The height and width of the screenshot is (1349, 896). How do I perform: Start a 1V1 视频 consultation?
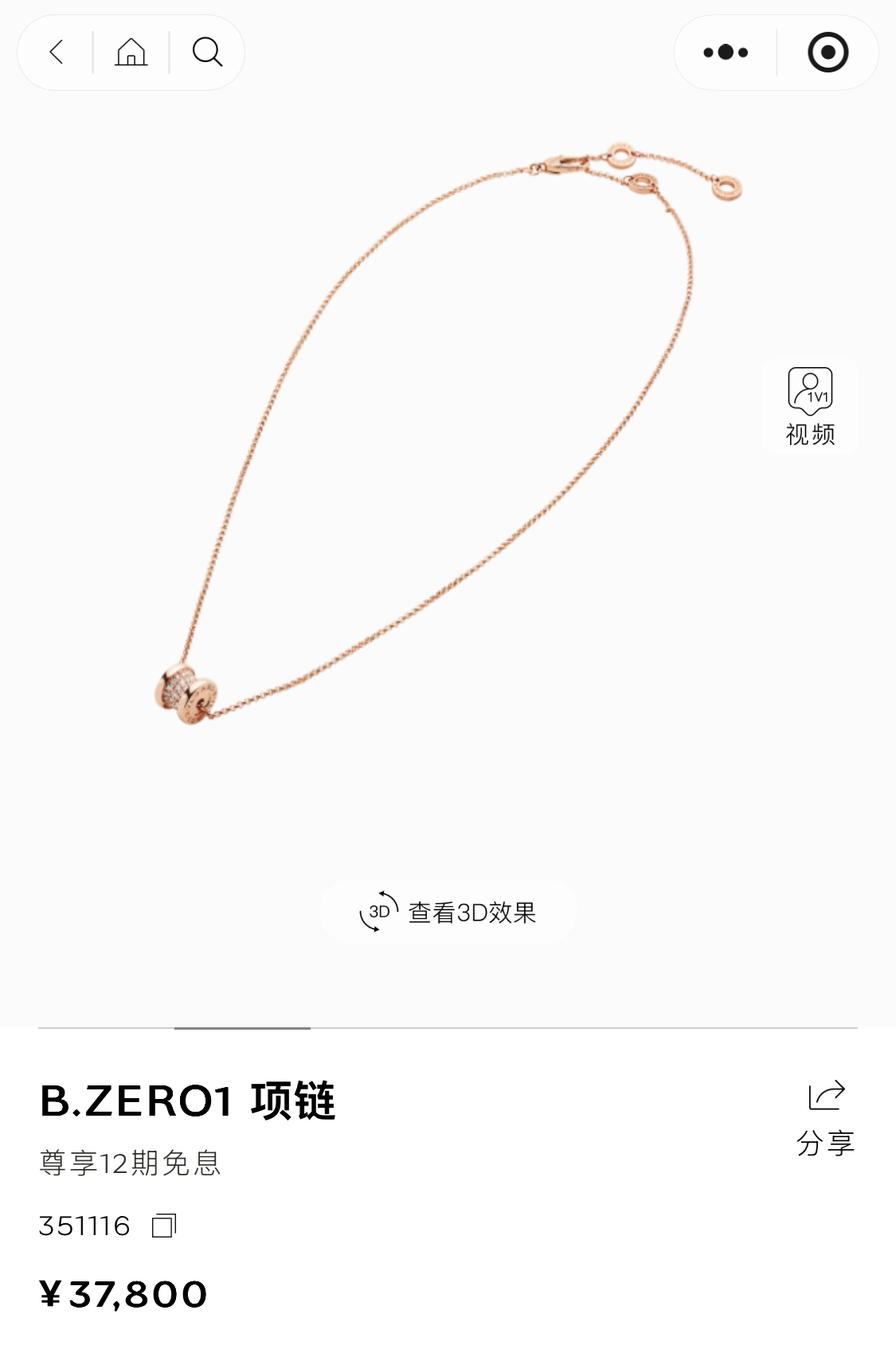click(x=810, y=406)
